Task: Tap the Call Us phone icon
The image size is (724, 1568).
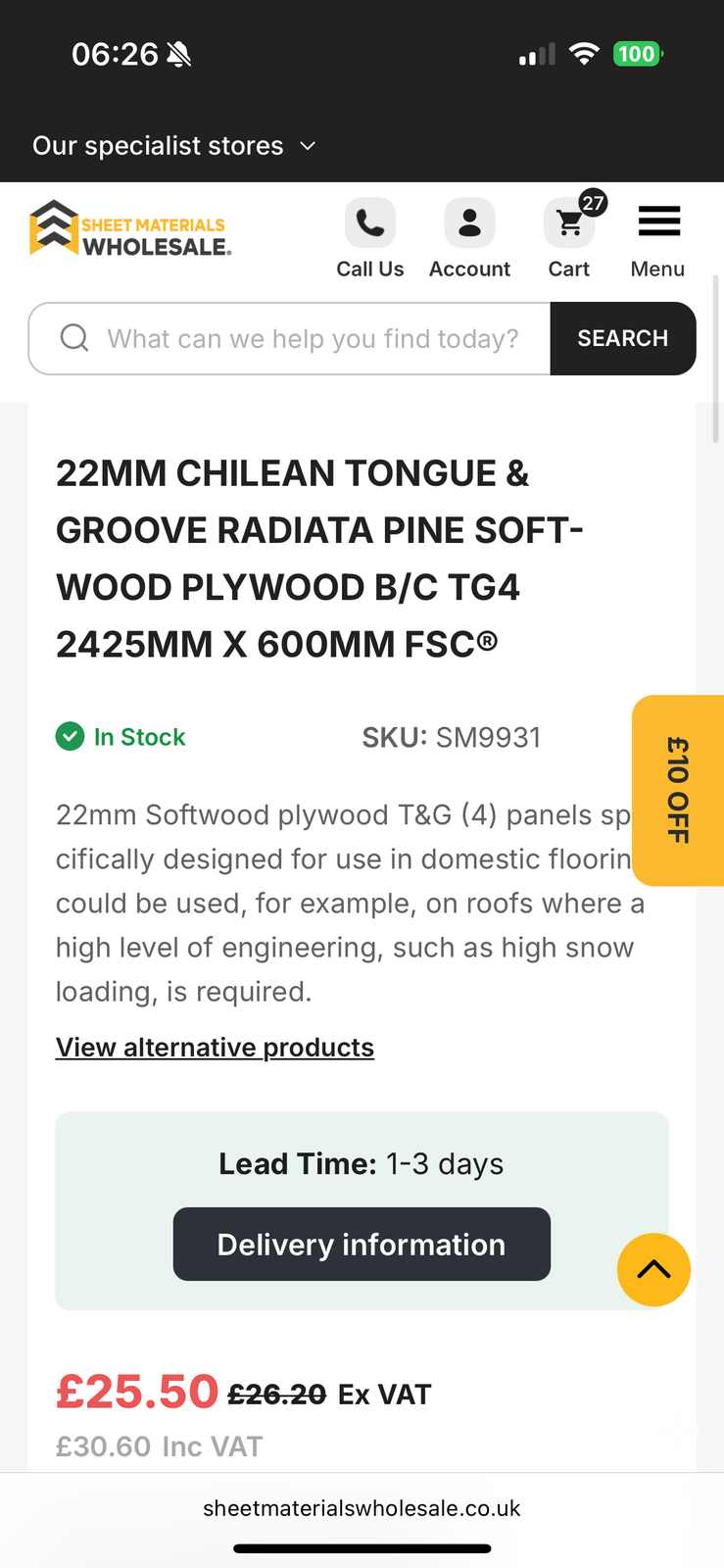Action: pos(370,224)
